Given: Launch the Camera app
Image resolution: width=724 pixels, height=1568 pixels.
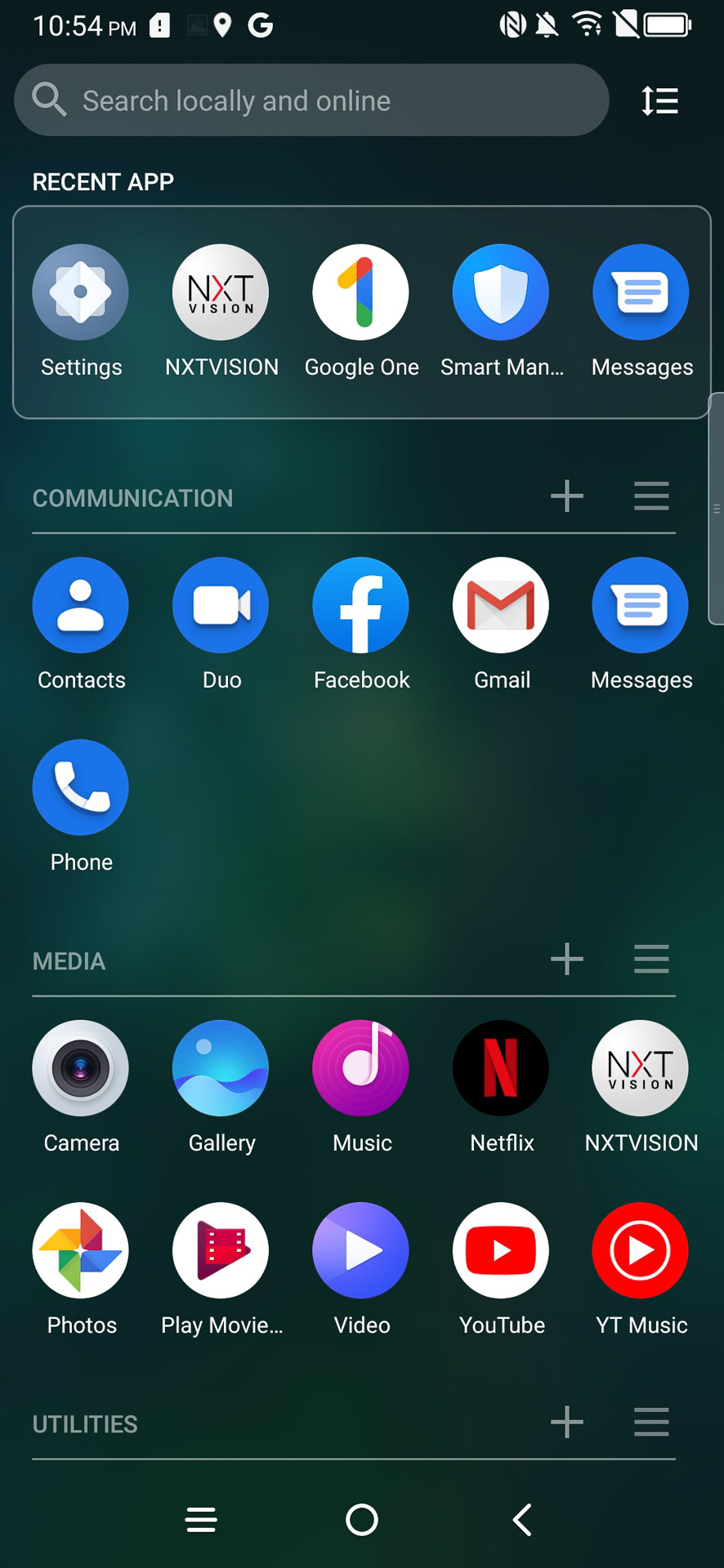Looking at the screenshot, I should tap(81, 1069).
